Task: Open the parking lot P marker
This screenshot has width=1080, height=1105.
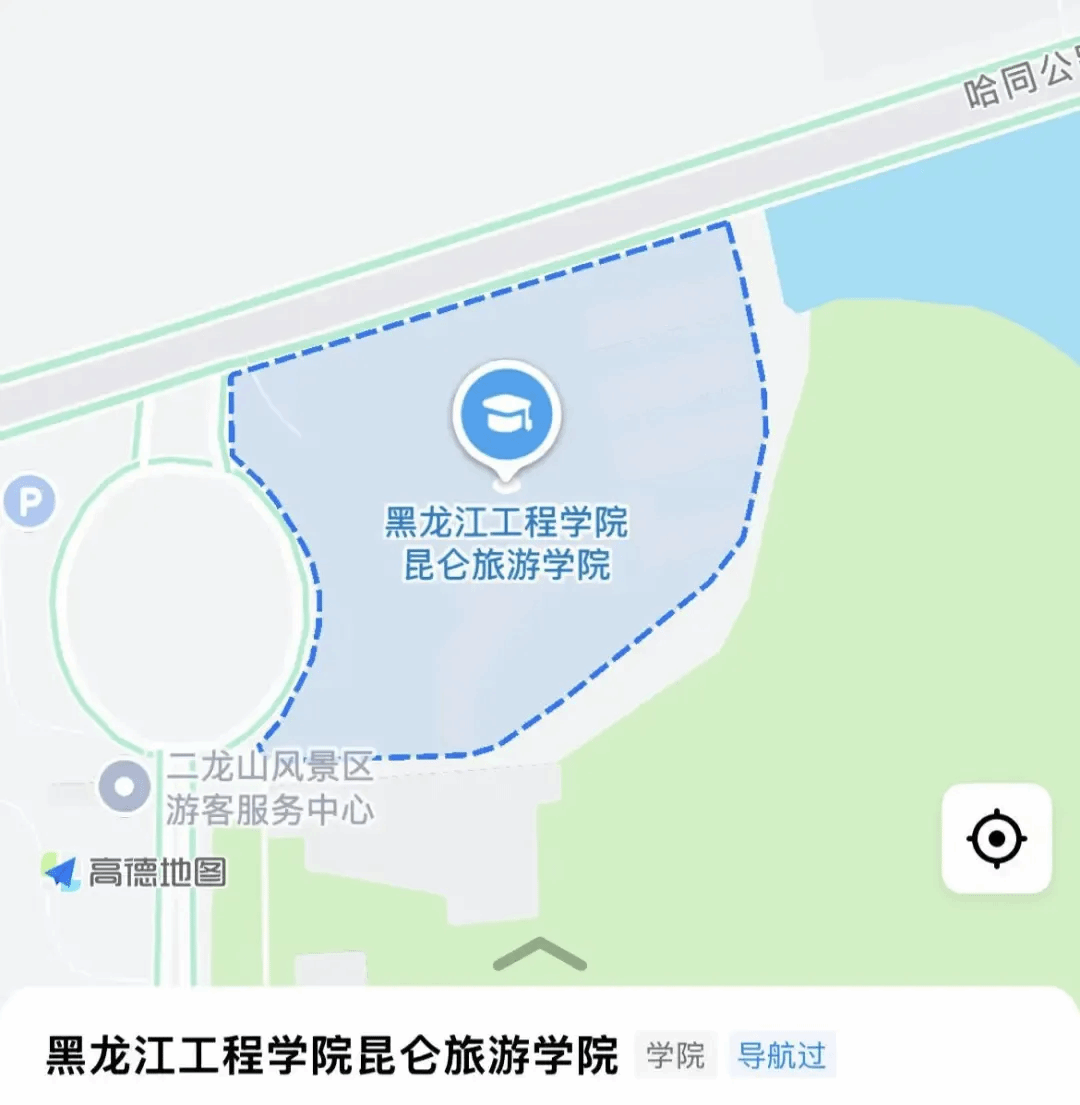Action: click(x=29, y=501)
